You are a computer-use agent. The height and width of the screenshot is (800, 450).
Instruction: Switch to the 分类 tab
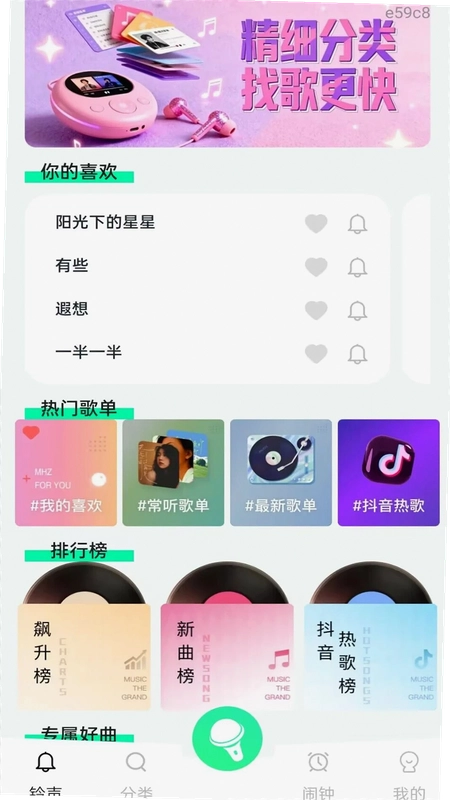[136, 774]
